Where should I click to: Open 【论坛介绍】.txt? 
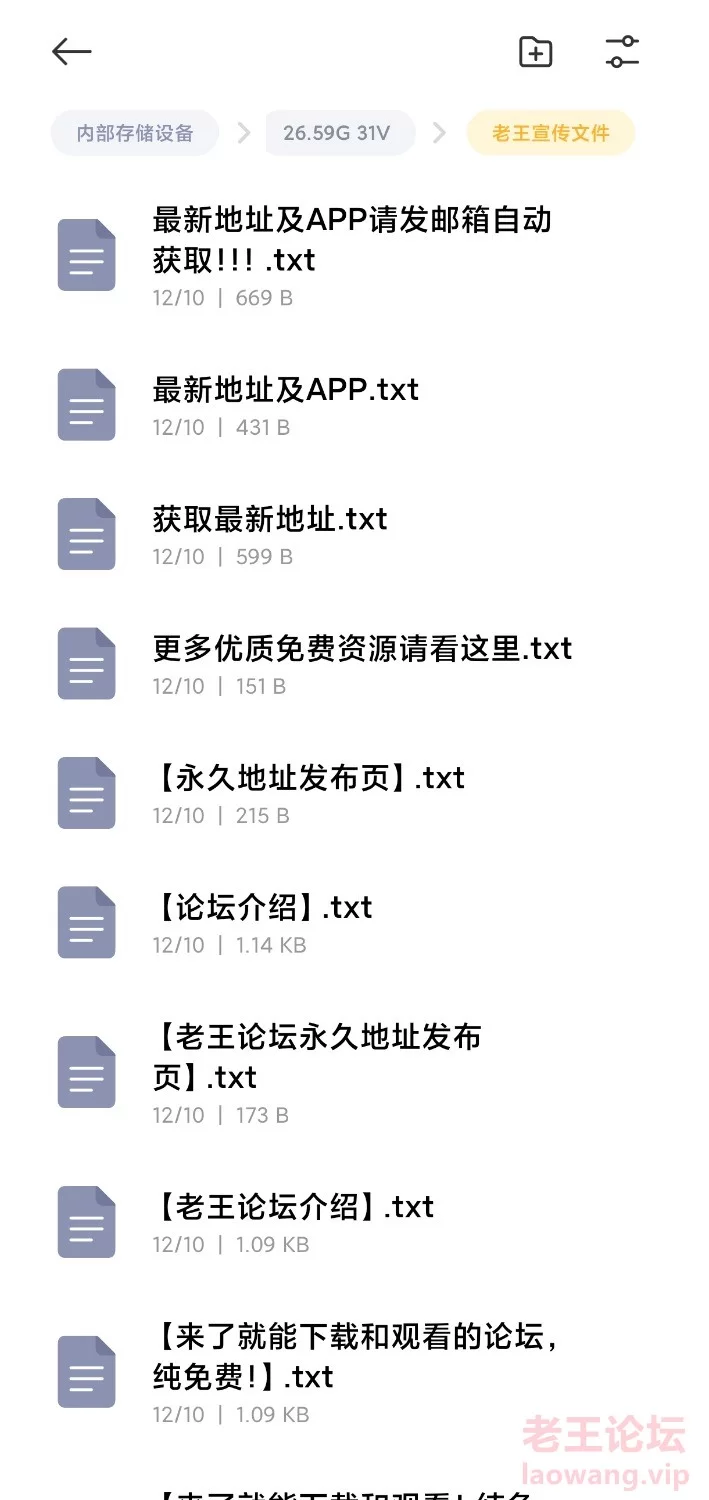354,923
